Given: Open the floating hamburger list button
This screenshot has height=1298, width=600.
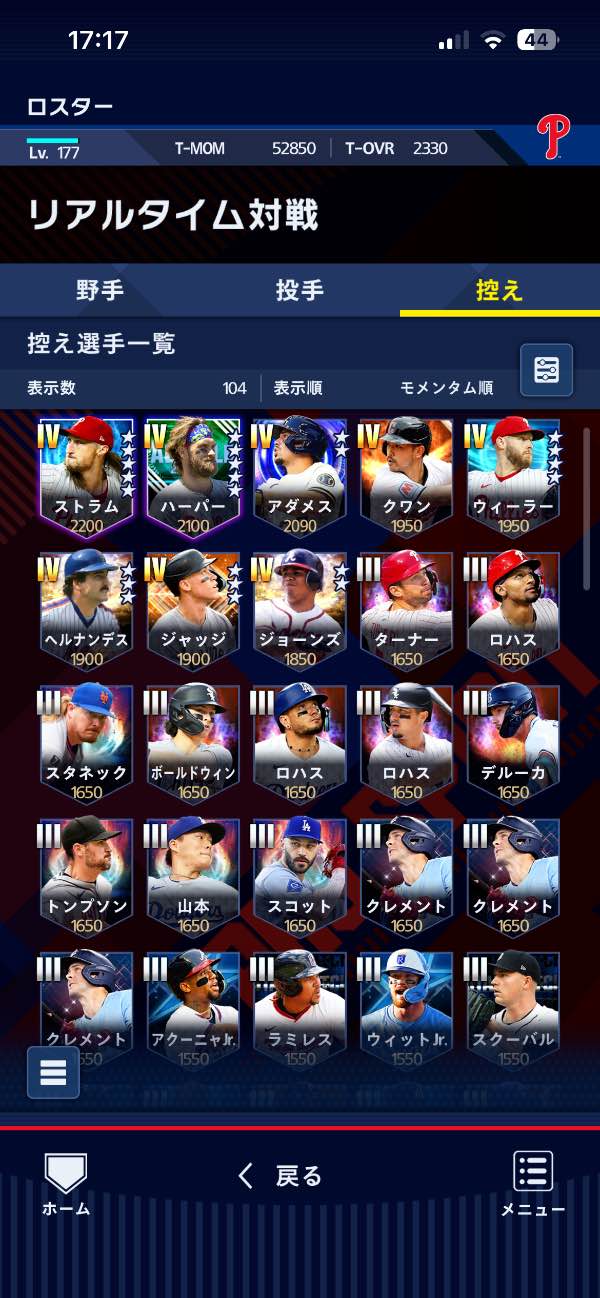Looking at the screenshot, I should point(53,1072).
